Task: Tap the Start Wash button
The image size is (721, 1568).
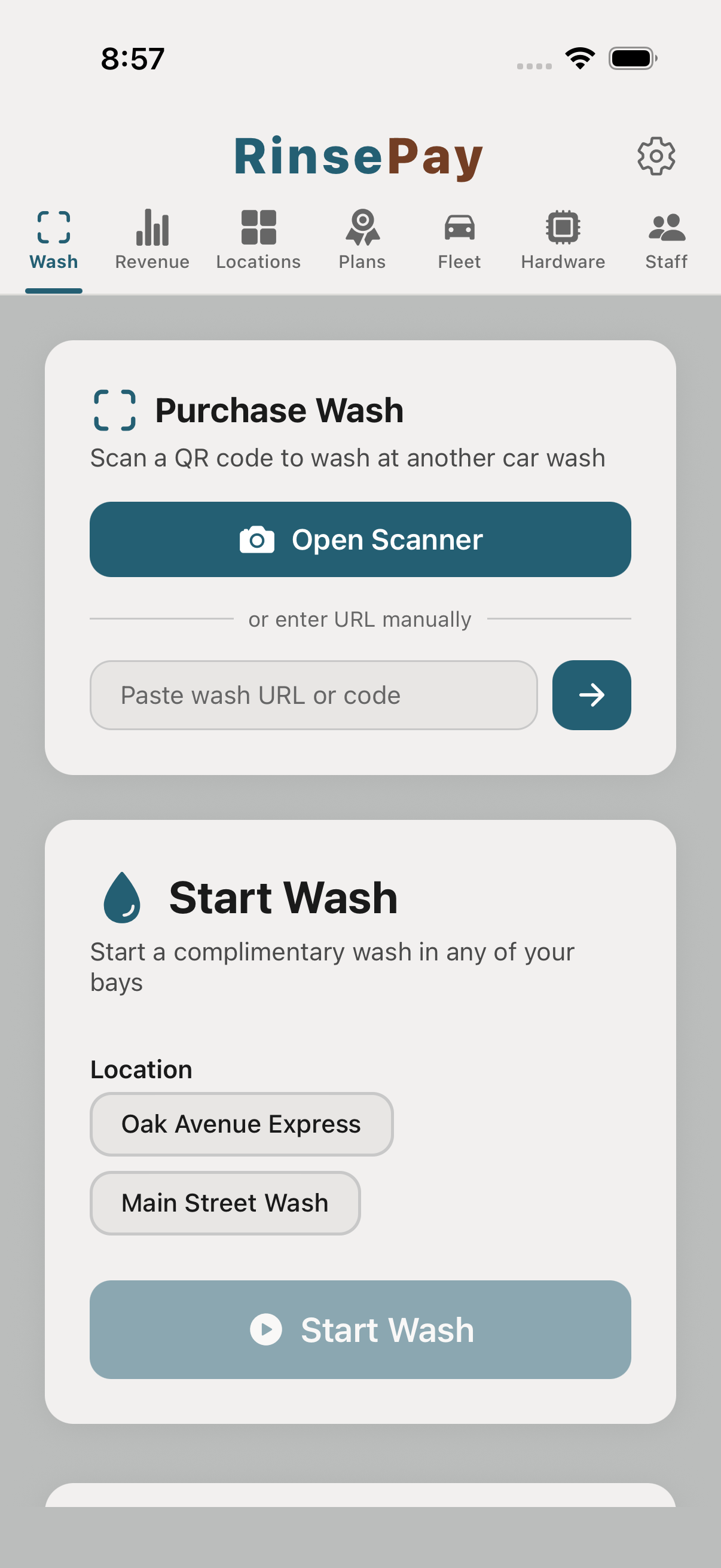Action: [x=361, y=1329]
